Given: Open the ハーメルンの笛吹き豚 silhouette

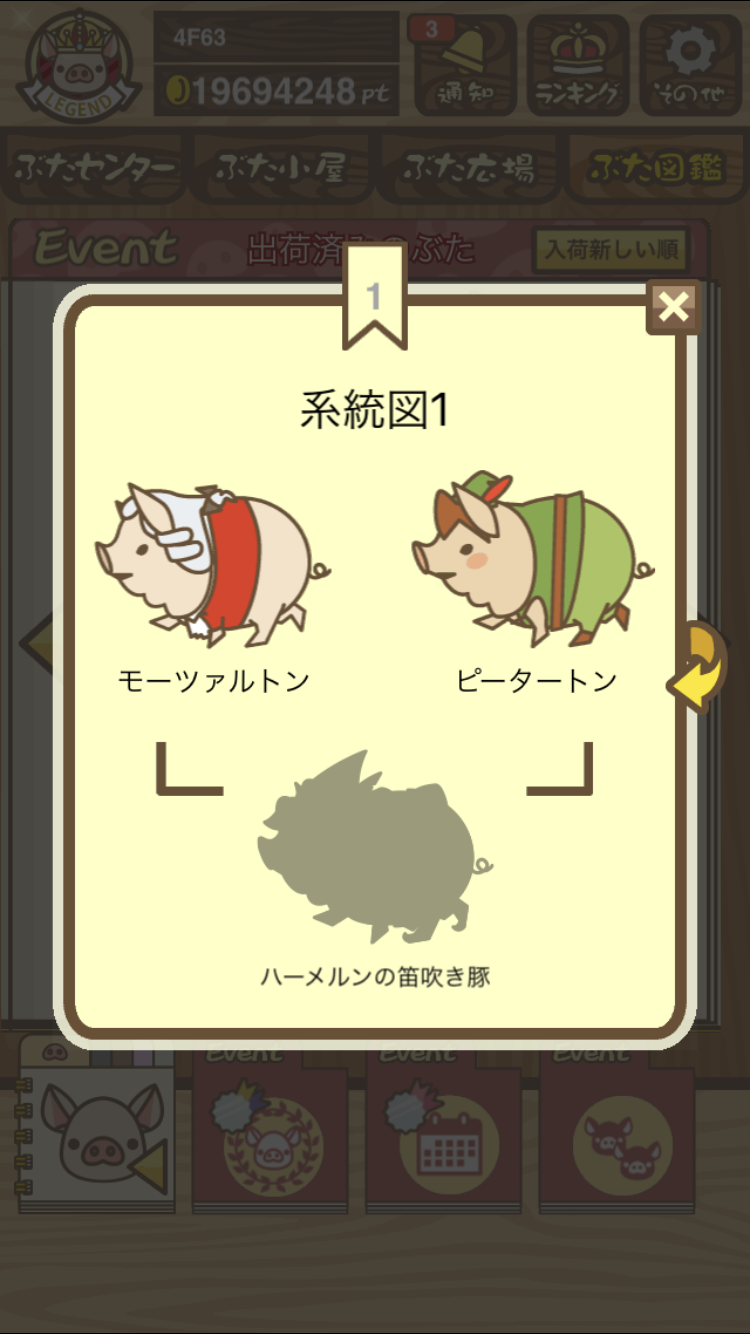Looking at the screenshot, I should click(x=375, y=846).
